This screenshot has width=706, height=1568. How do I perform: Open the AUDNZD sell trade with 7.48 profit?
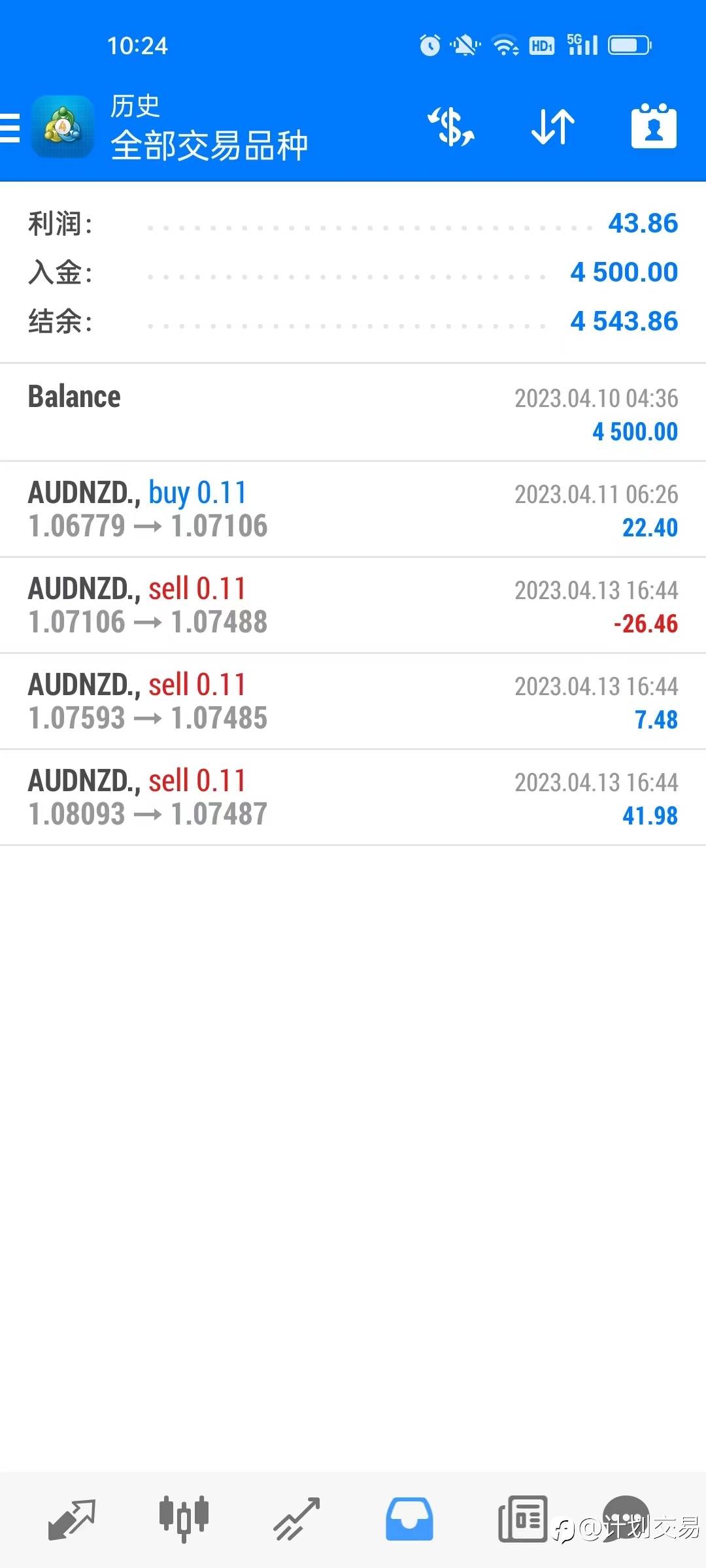click(353, 702)
